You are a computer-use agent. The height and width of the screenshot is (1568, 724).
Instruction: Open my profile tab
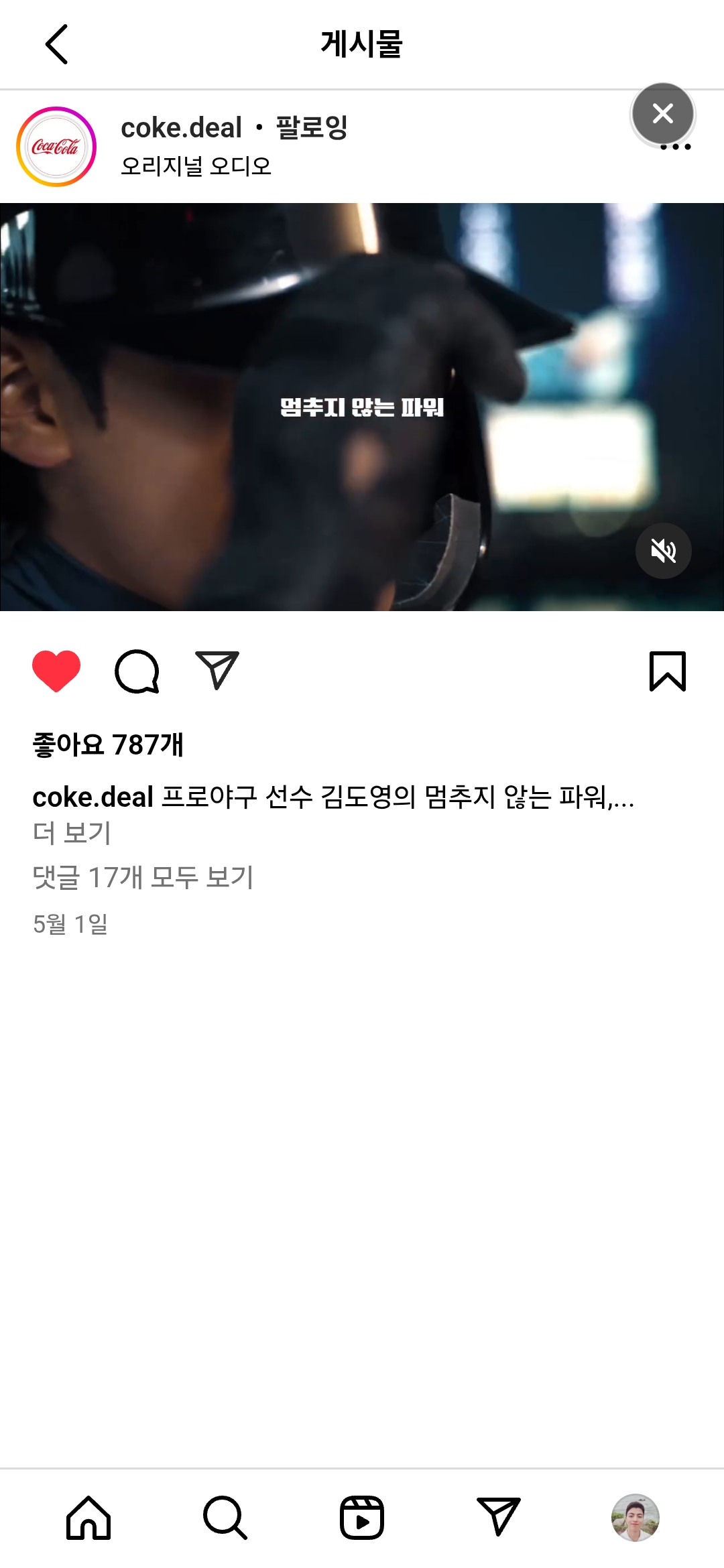point(636,1518)
